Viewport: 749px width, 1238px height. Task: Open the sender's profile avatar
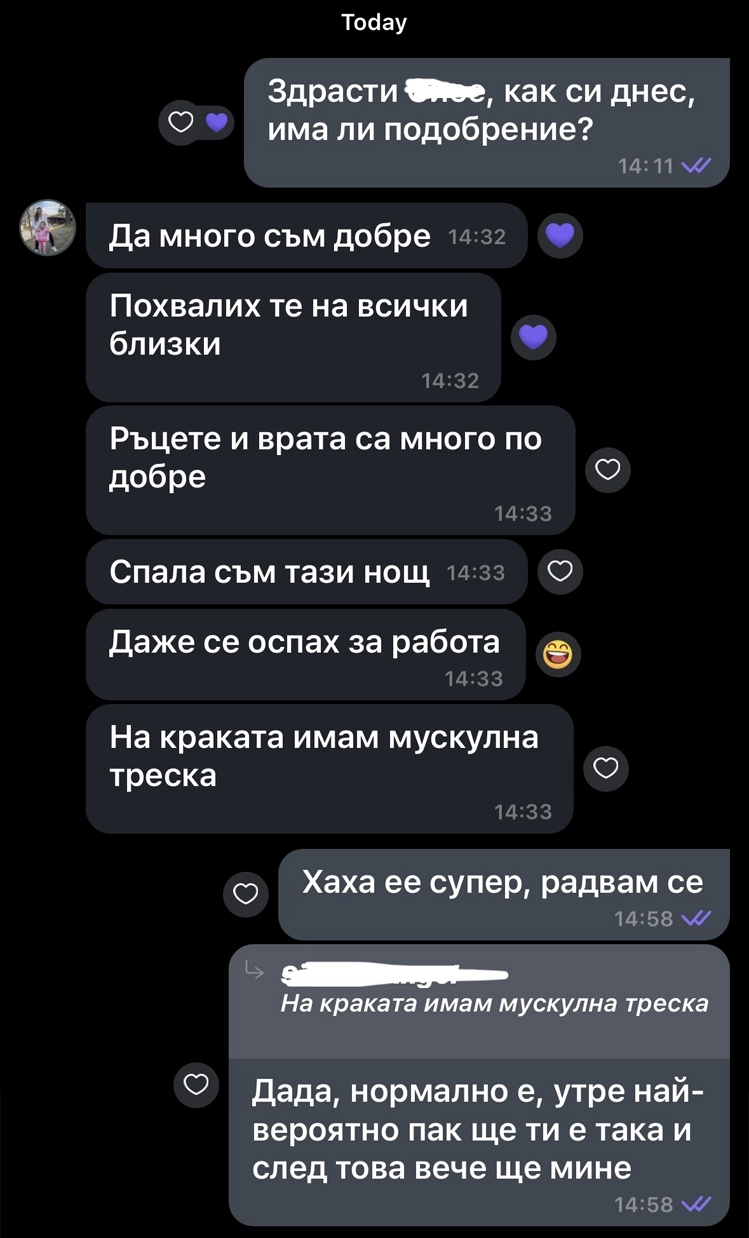[x=48, y=227]
